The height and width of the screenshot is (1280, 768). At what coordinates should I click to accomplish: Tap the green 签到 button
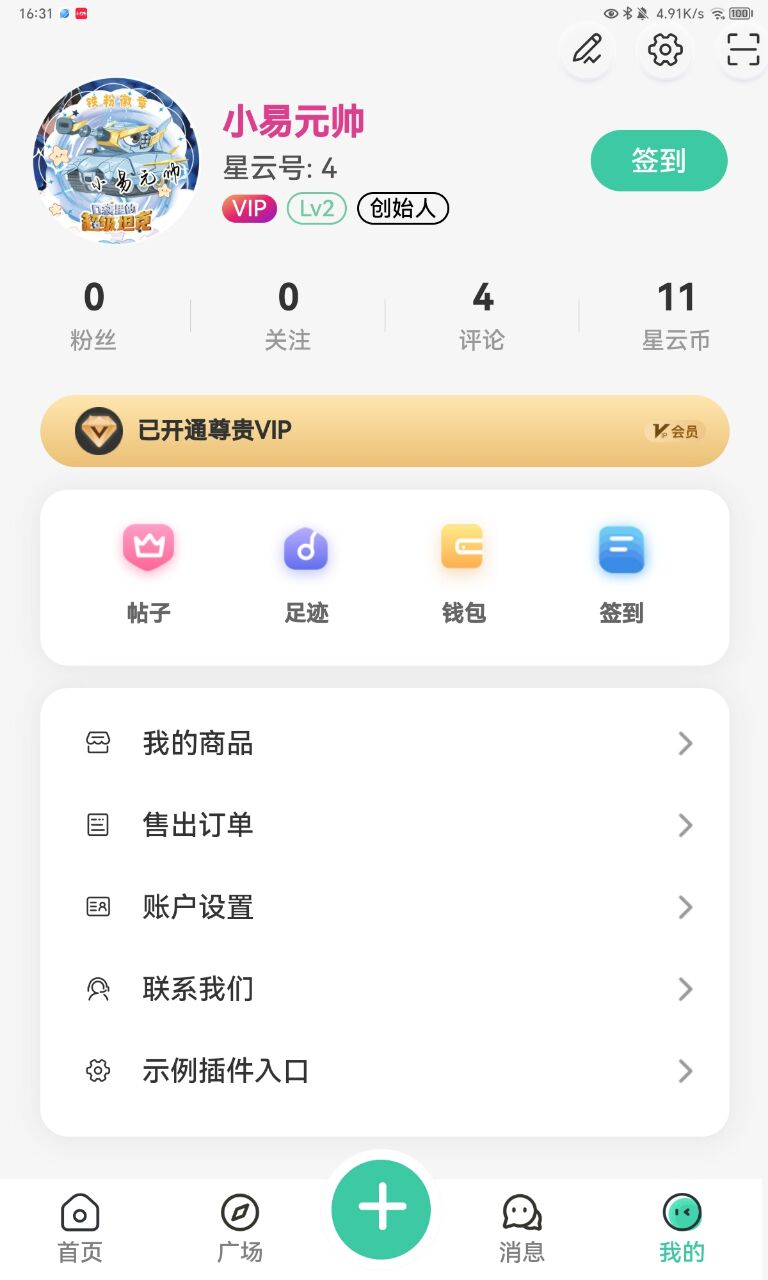pos(659,160)
